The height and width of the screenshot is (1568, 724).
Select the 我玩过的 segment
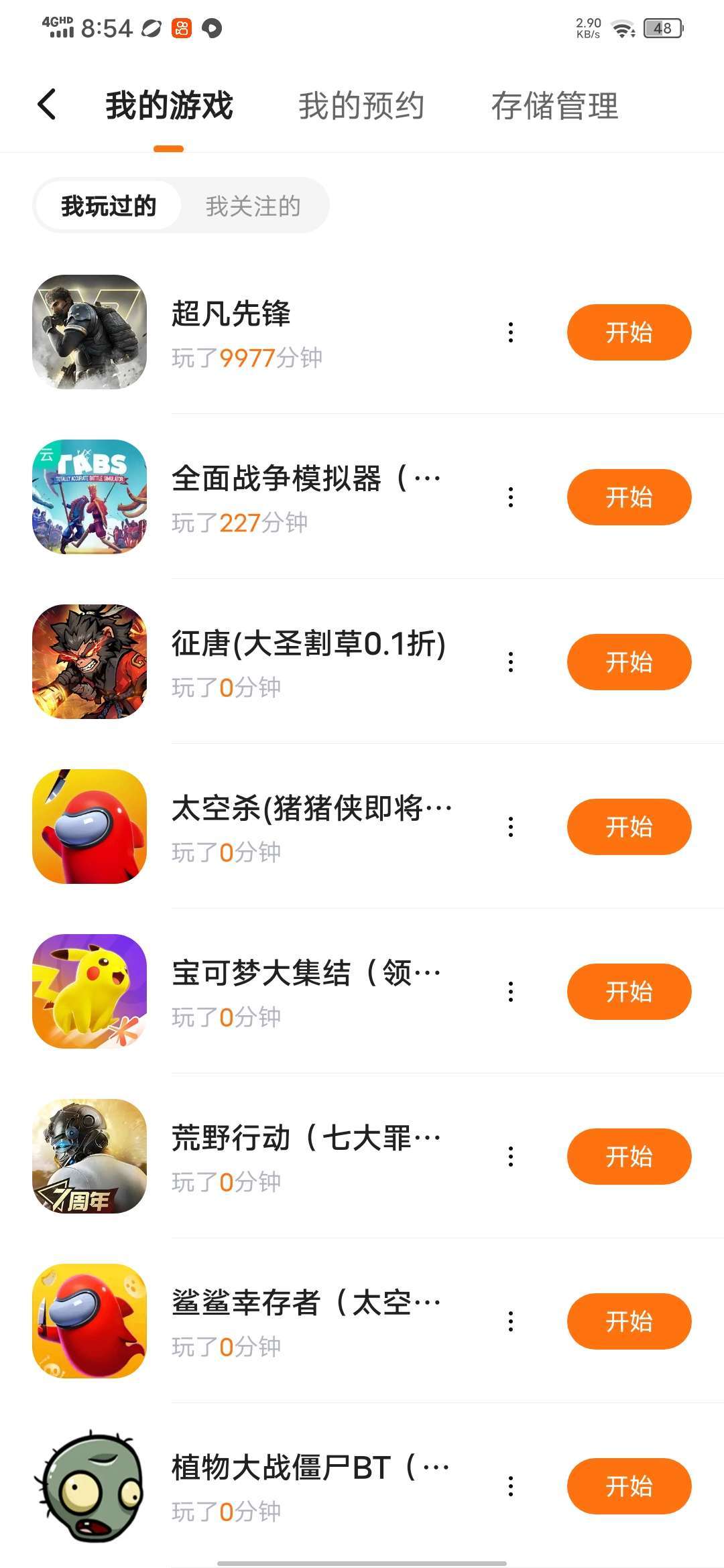point(109,206)
